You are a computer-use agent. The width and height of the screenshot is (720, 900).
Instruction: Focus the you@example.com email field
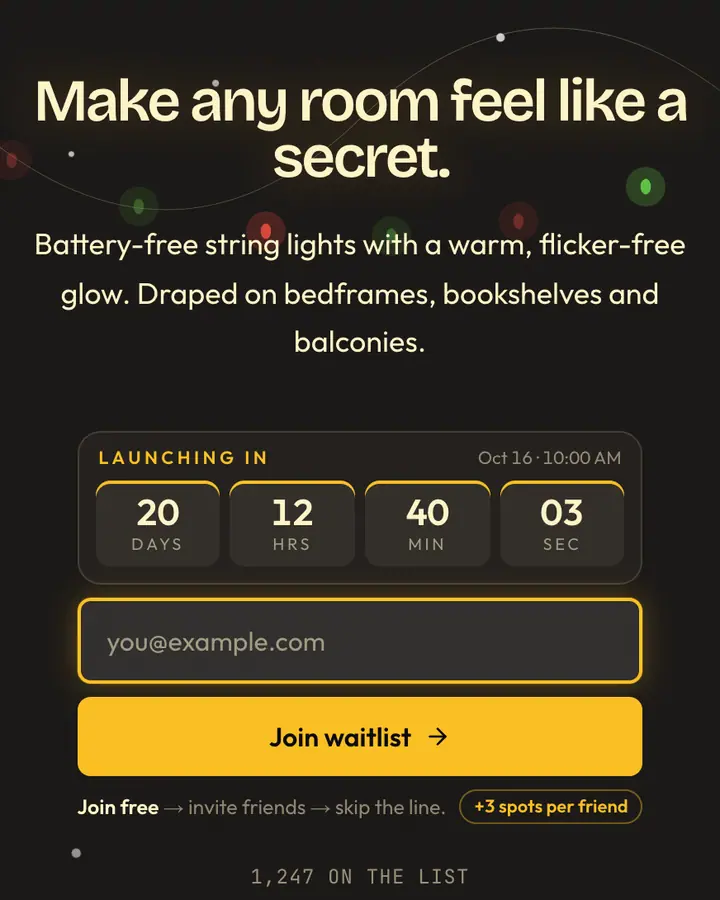[360, 641]
